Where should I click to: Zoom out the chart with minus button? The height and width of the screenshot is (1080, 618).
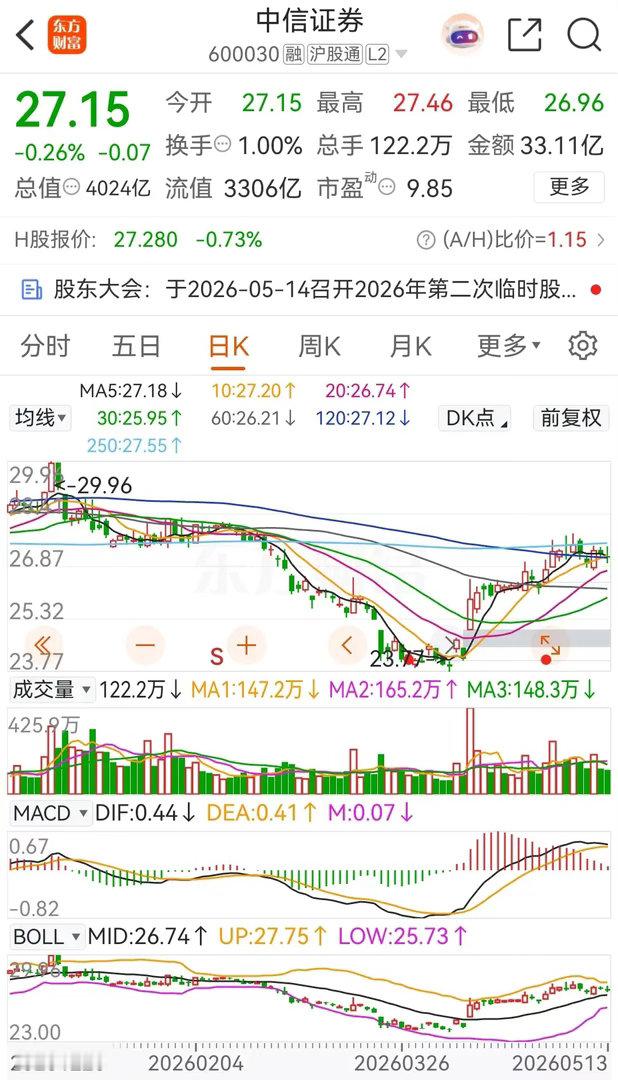(145, 645)
